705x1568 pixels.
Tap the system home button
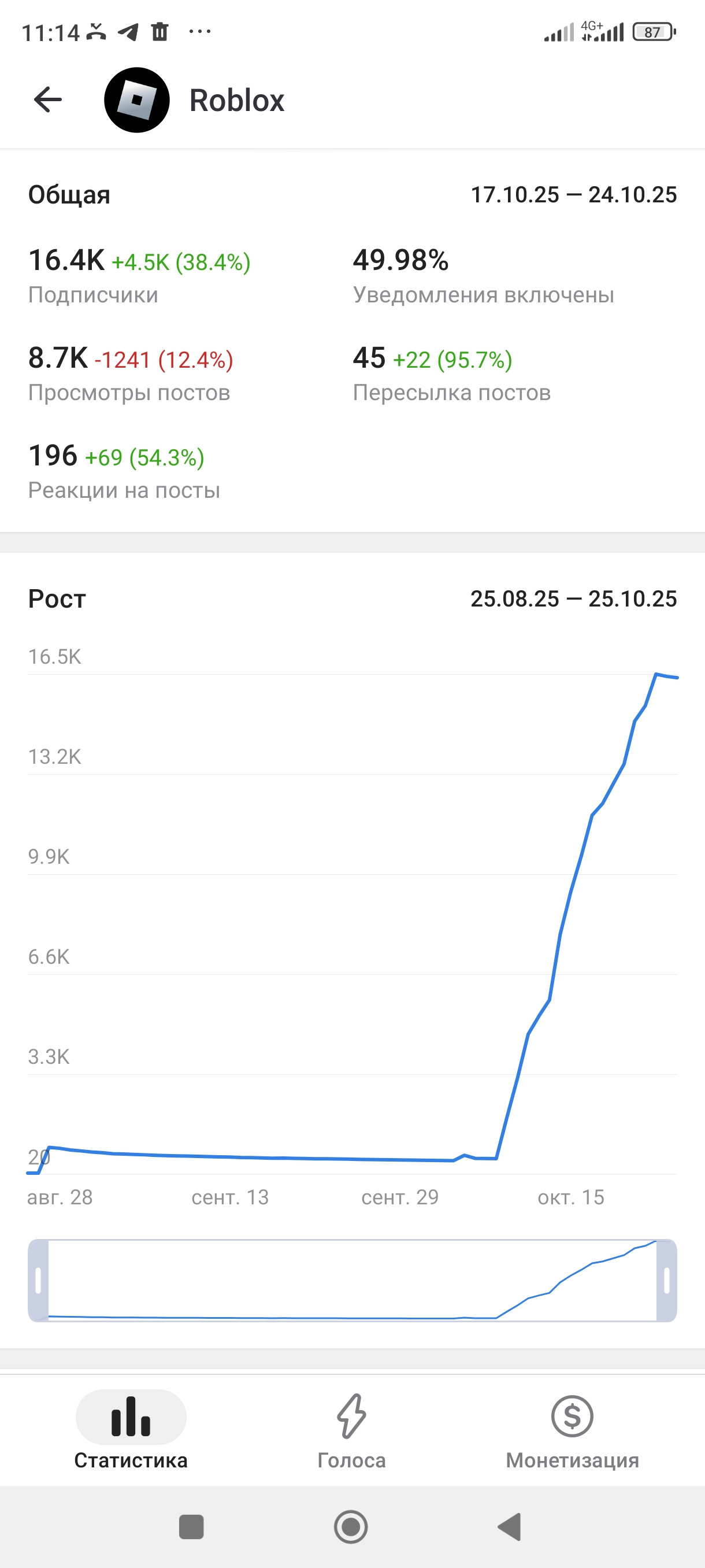[351, 1526]
